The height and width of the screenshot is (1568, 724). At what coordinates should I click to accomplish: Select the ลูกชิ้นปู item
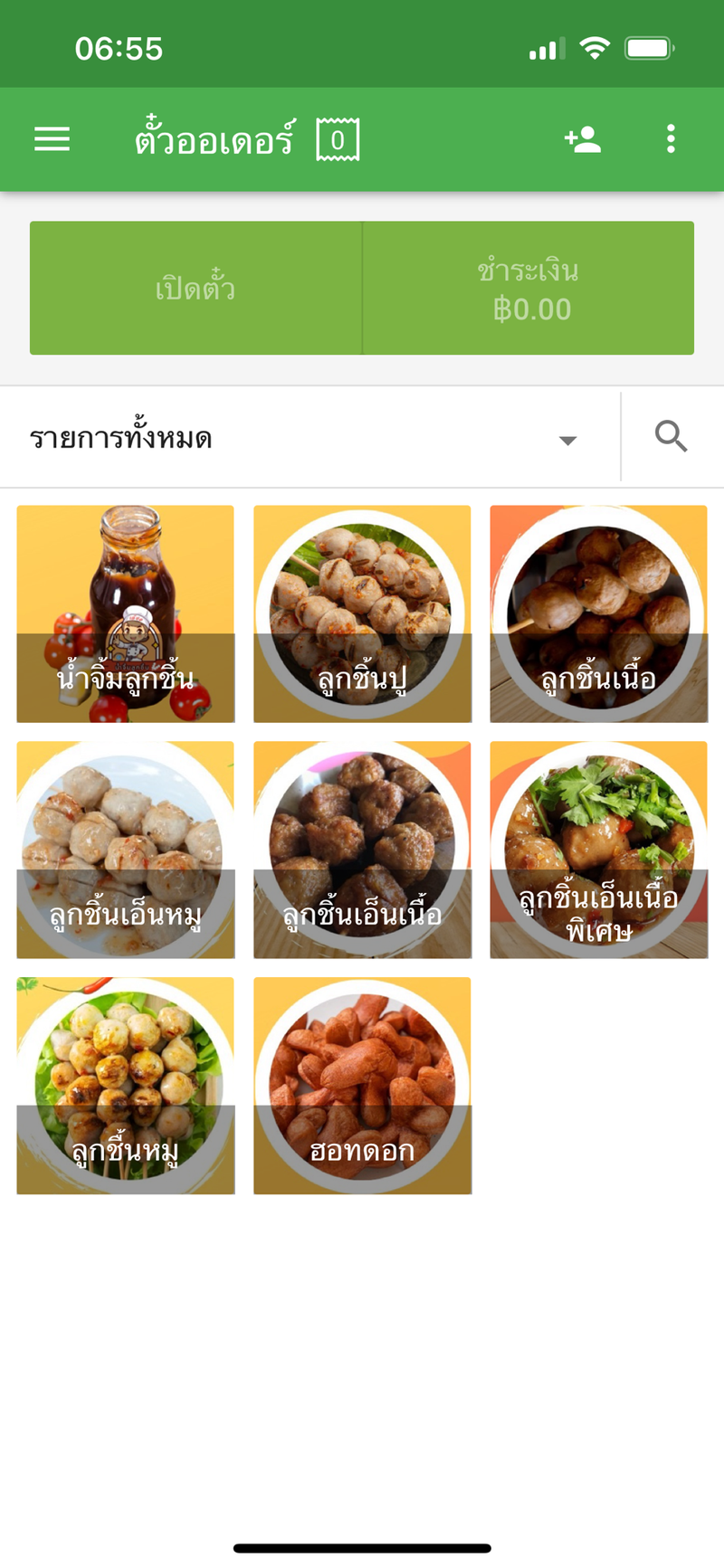[x=362, y=613]
